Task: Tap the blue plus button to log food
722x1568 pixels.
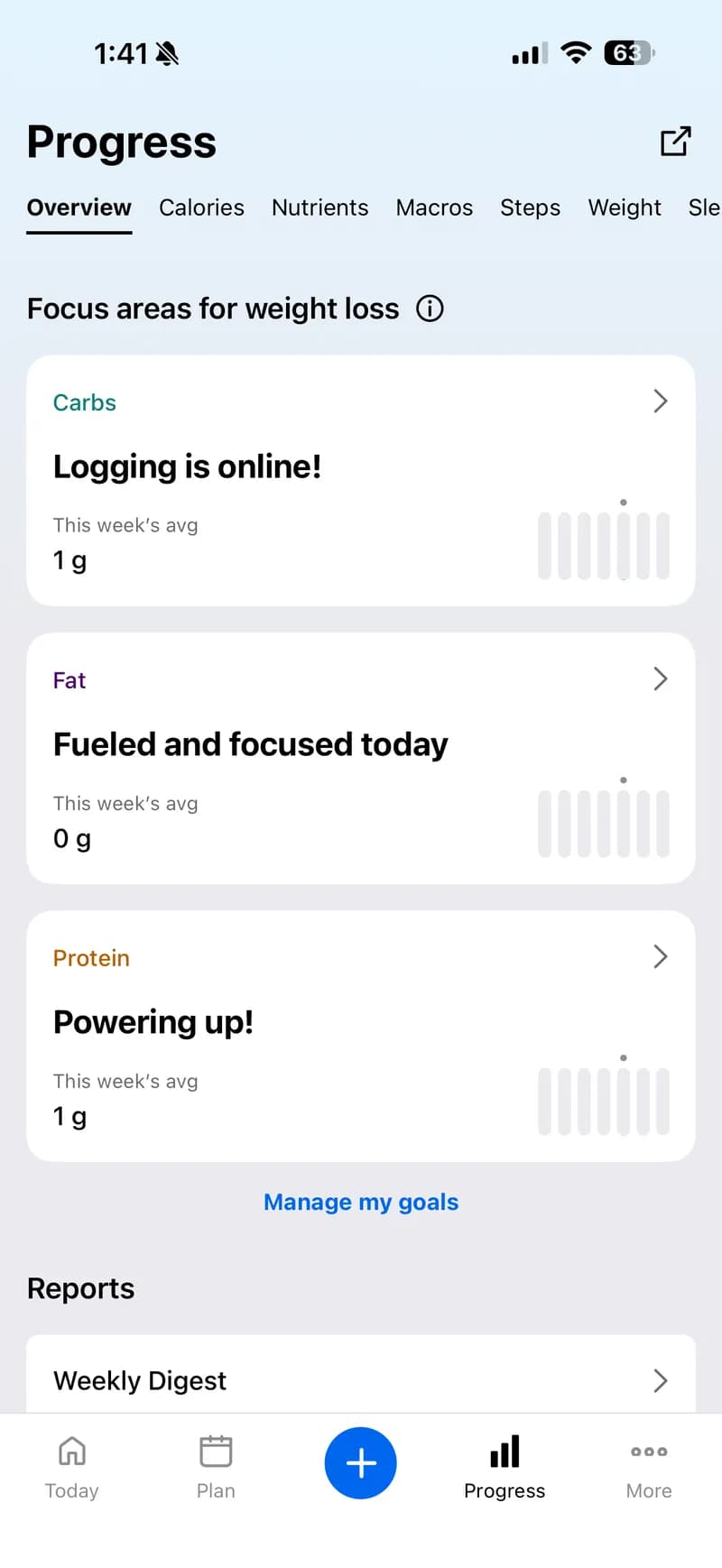Action: [x=361, y=1463]
